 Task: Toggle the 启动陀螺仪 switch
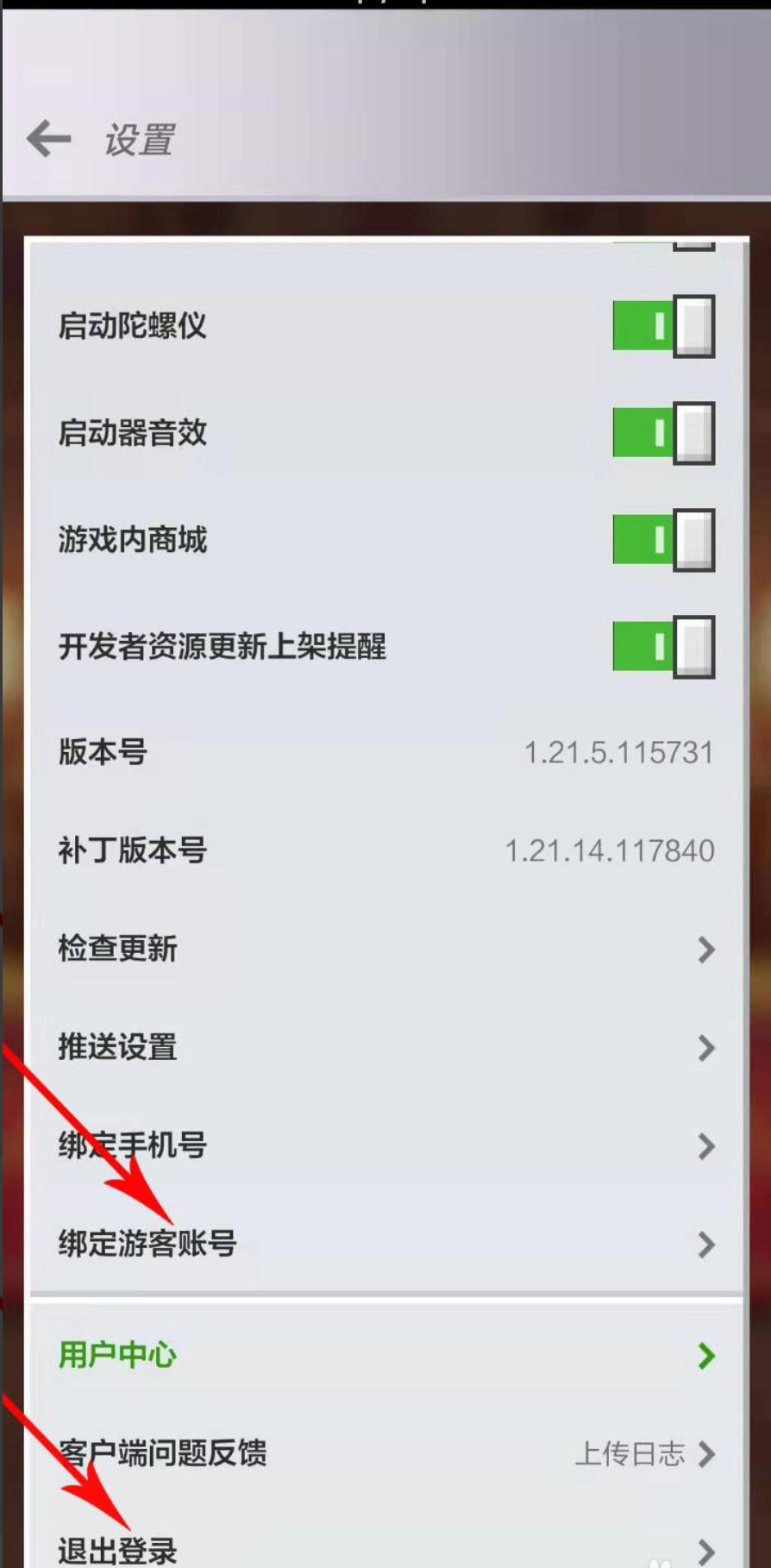[x=662, y=326]
